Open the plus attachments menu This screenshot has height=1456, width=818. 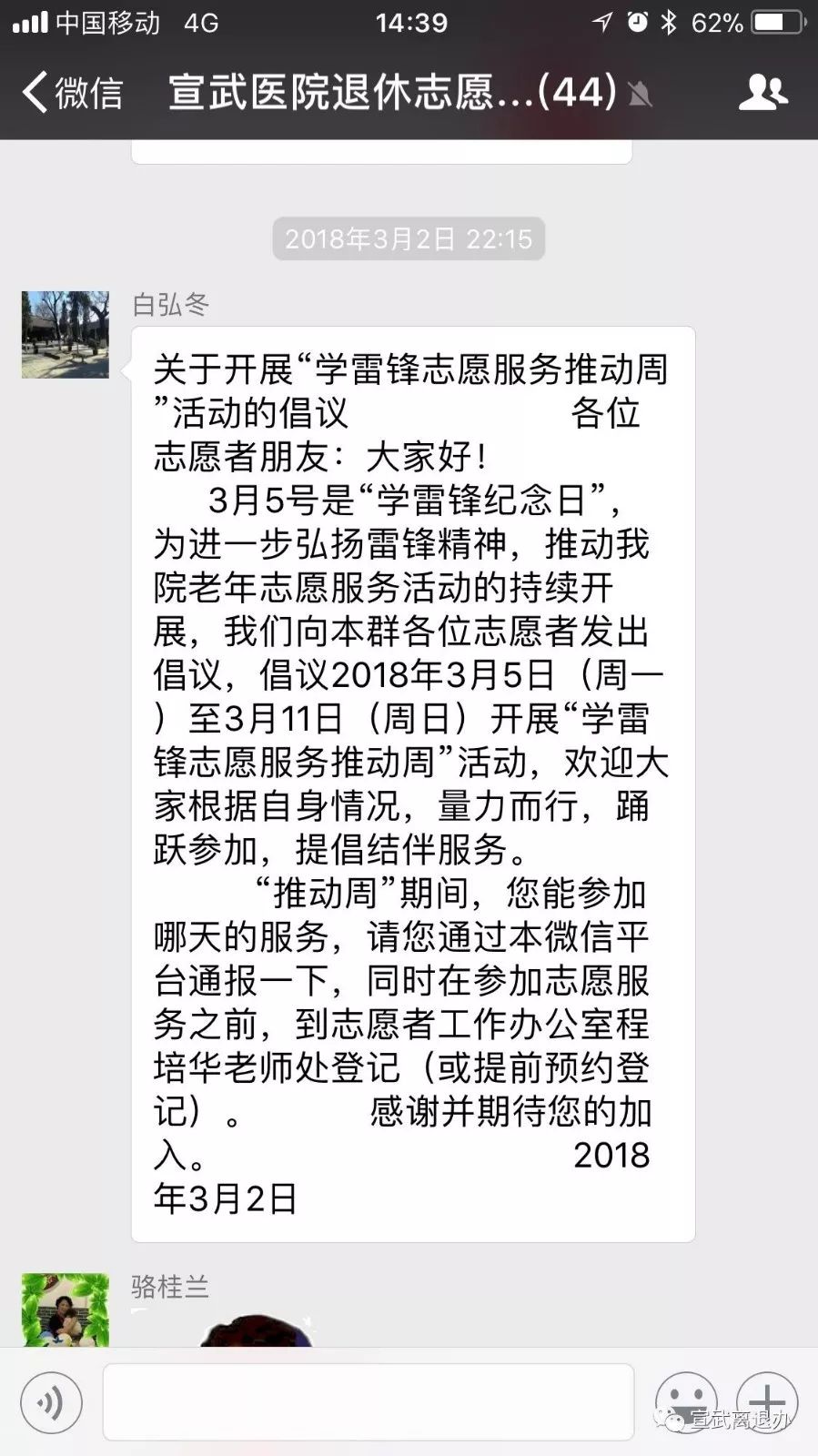coord(767,1402)
